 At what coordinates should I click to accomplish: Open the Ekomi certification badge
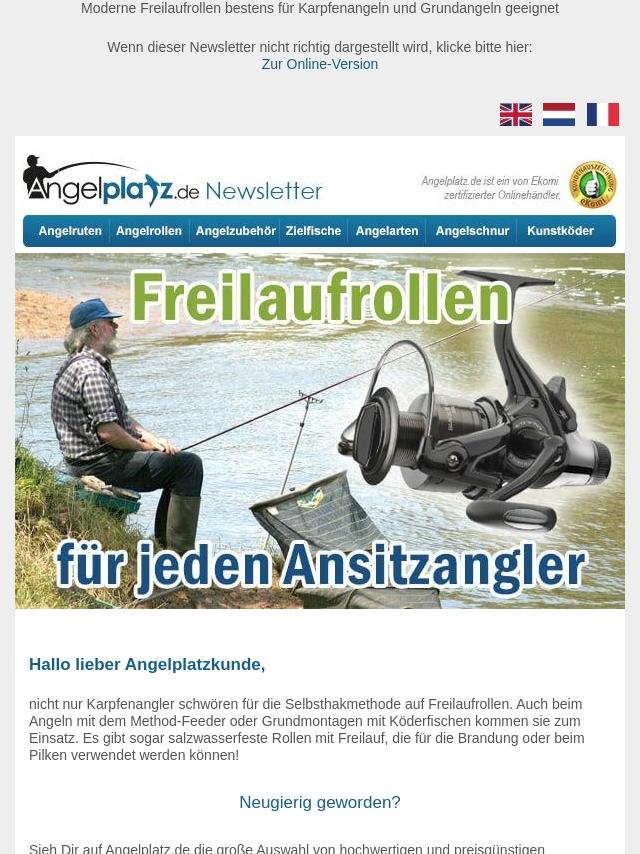pyautogui.click(x=593, y=185)
